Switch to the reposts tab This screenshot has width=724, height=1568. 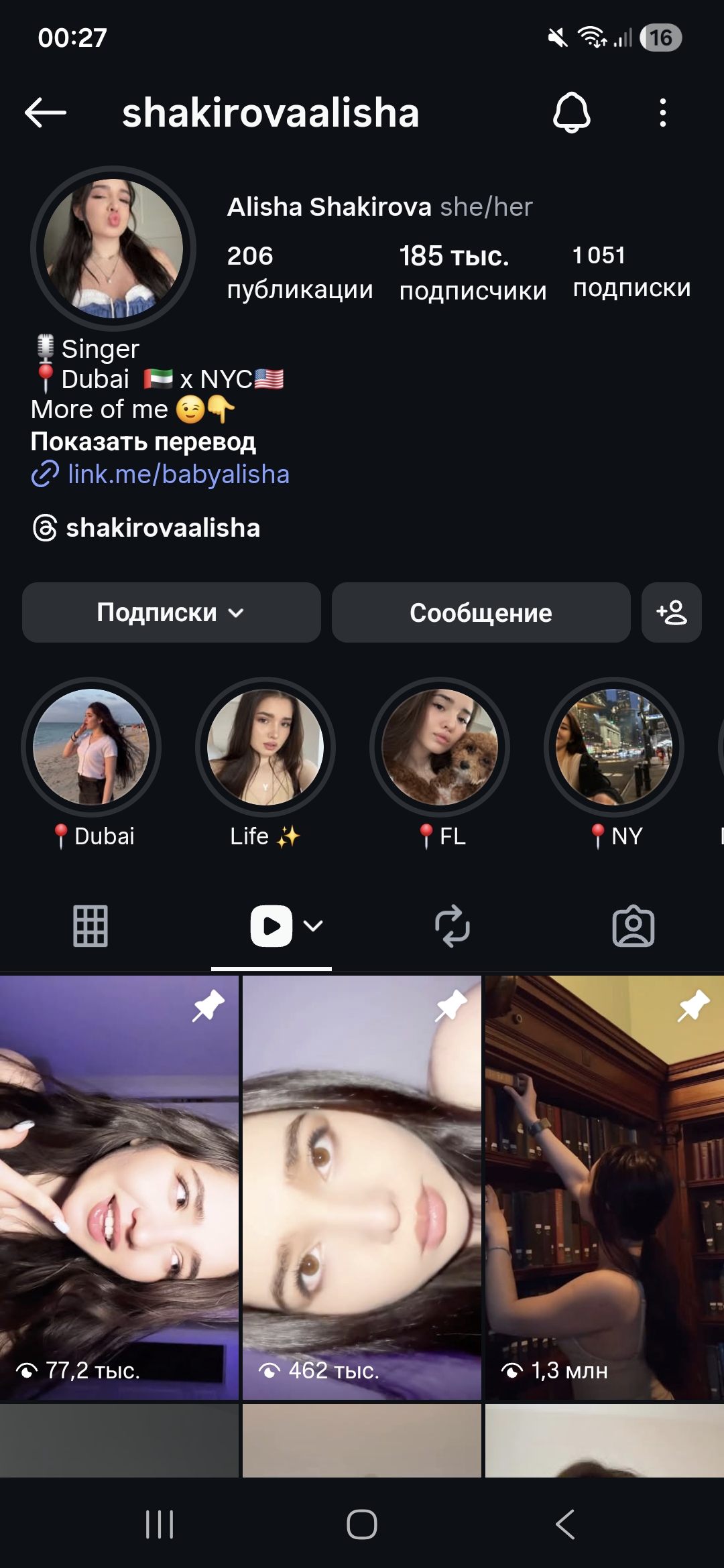(452, 926)
